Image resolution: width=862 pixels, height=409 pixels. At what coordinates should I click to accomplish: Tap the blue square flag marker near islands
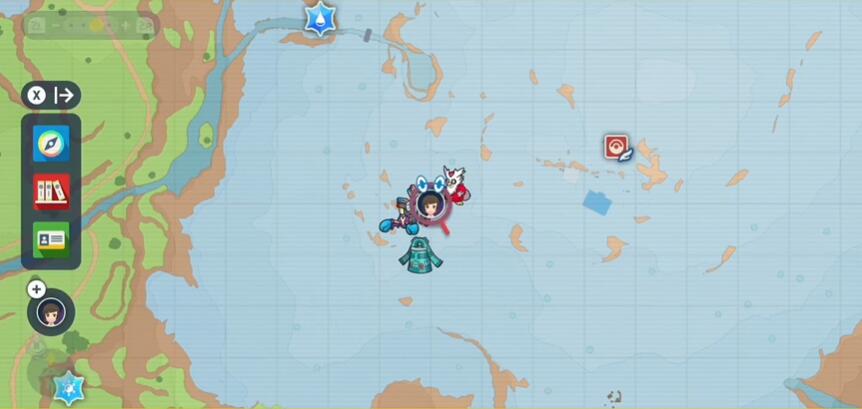point(599,202)
